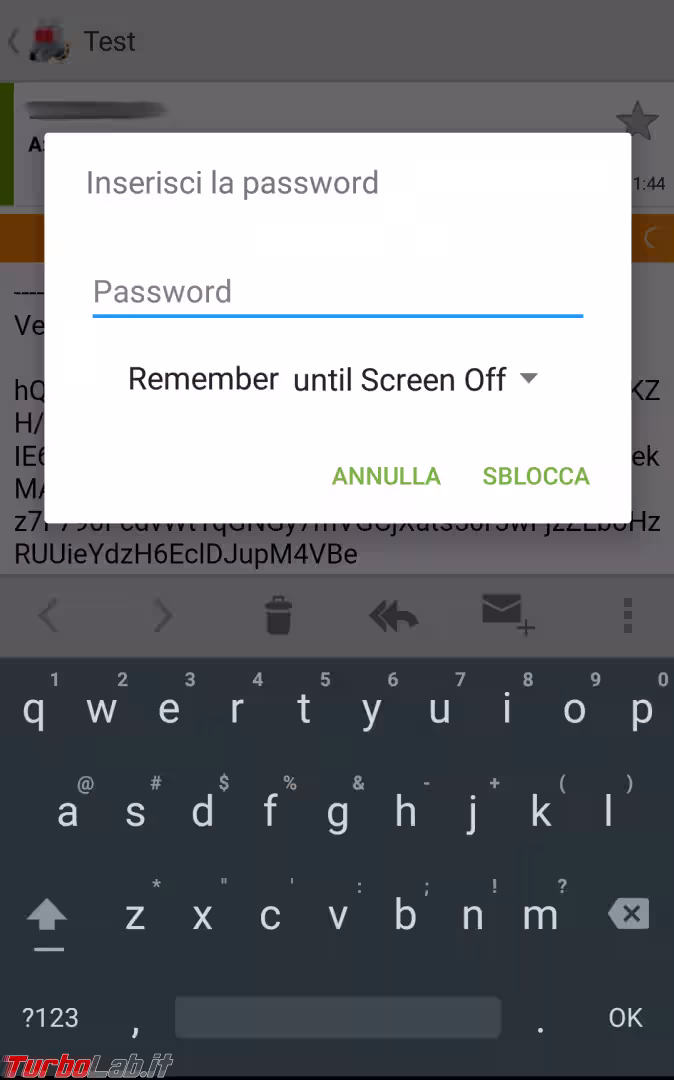The width and height of the screenshot is (674, 1080).
Task: Tap the keyboard OK key
Action: tap(625, 1017)
